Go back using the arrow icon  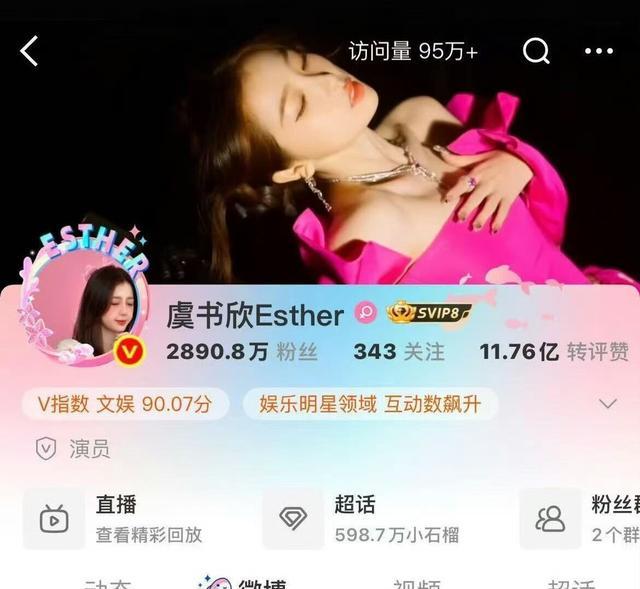click(x=29, y=51)
